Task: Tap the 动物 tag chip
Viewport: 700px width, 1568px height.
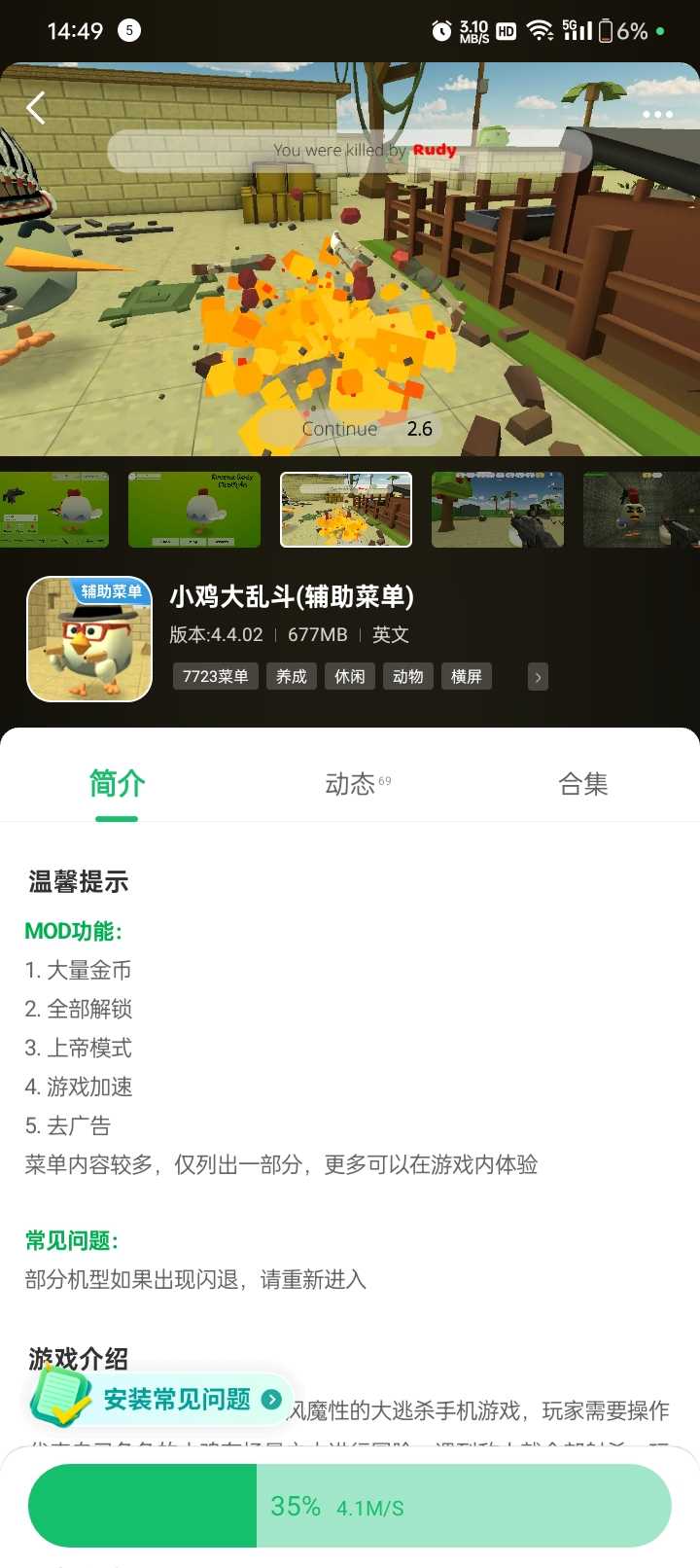Action: [408, 676]
